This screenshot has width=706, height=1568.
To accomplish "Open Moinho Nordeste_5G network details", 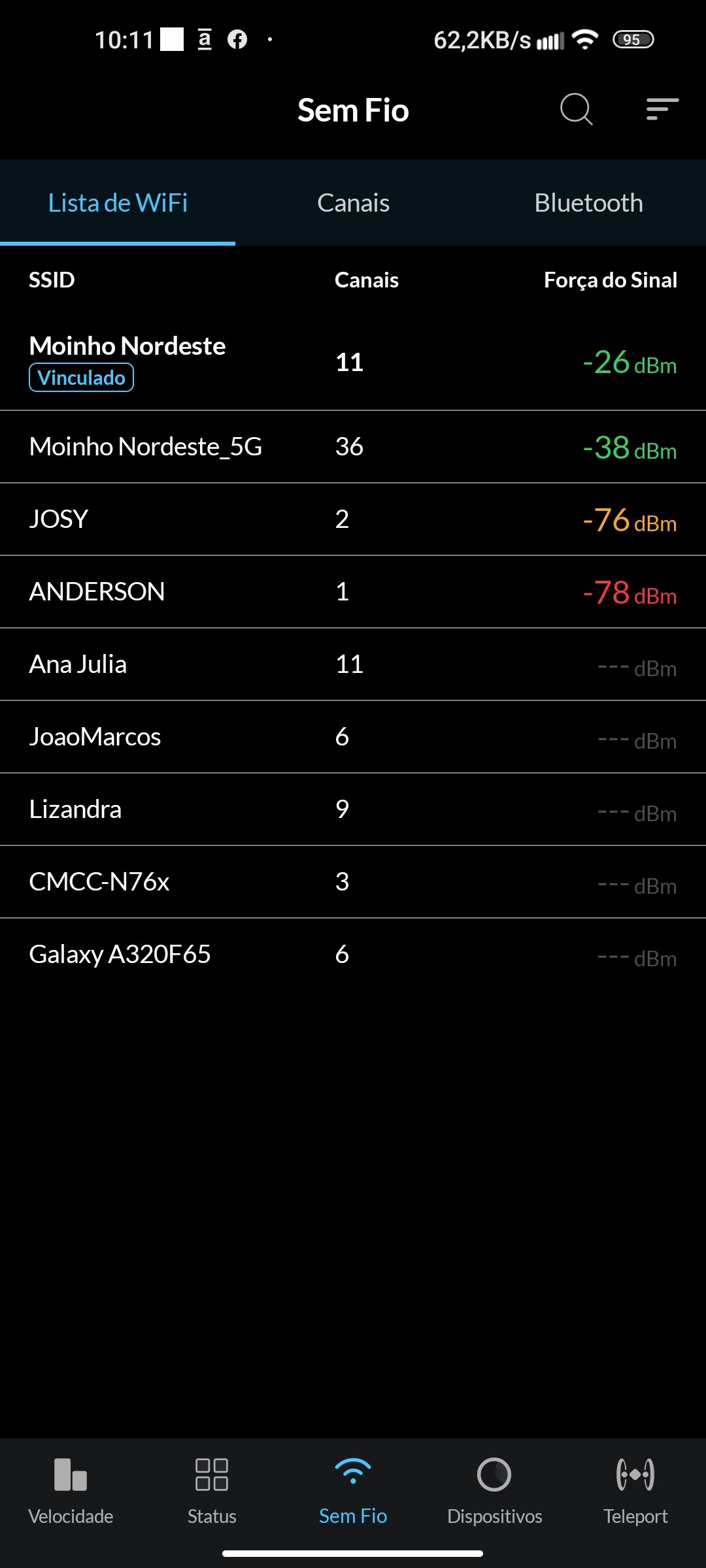I will [x=353, y=447].
